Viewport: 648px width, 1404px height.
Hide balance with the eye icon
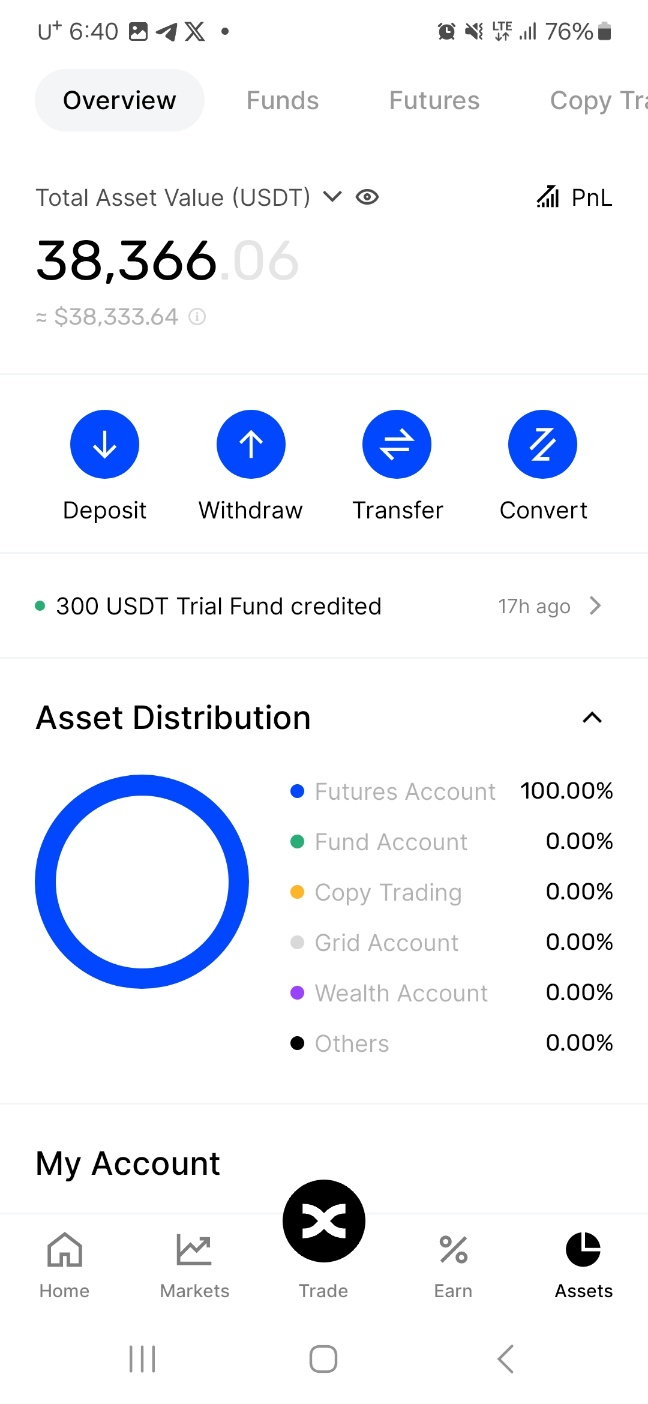click(367, 197)
